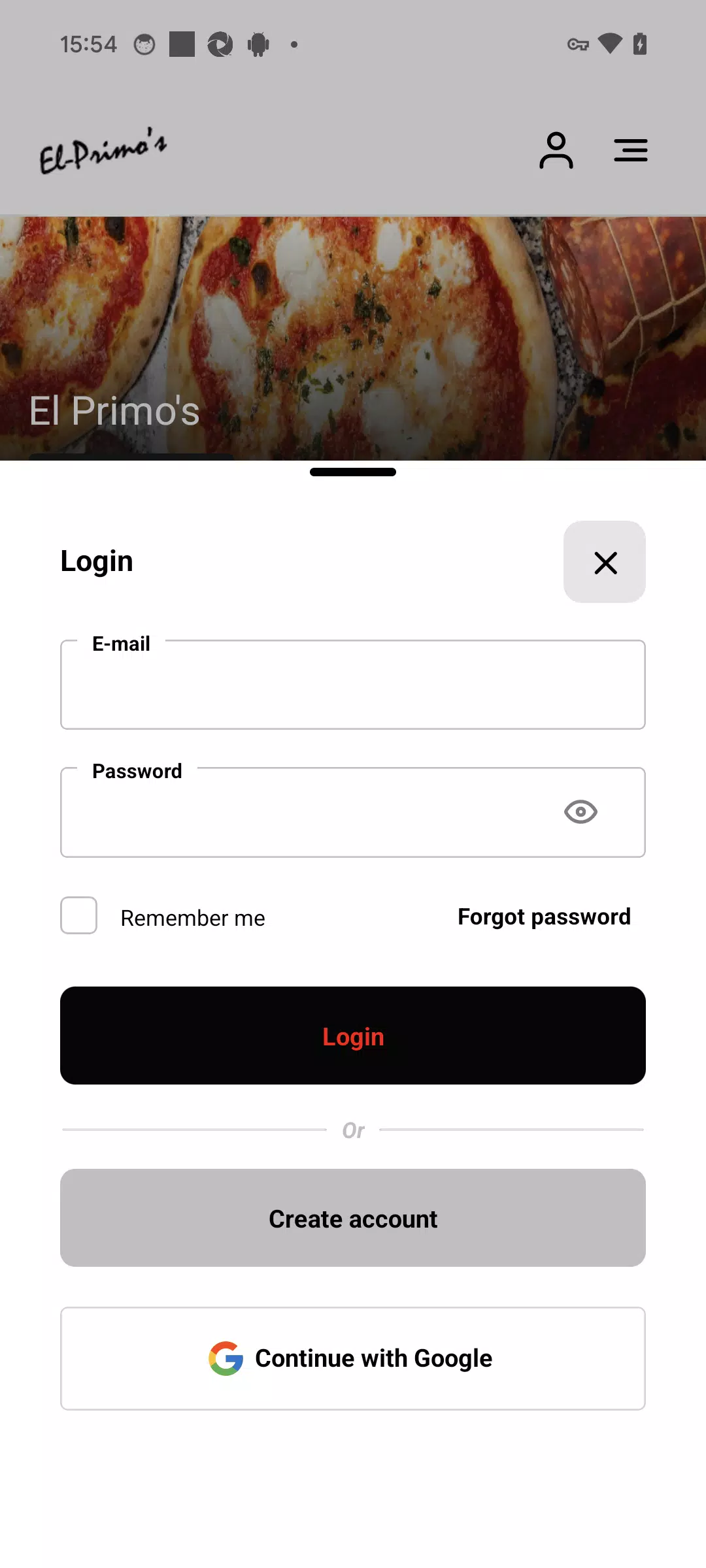Close the Login dialog
The image size is (706, 1568).
(605, 562)
